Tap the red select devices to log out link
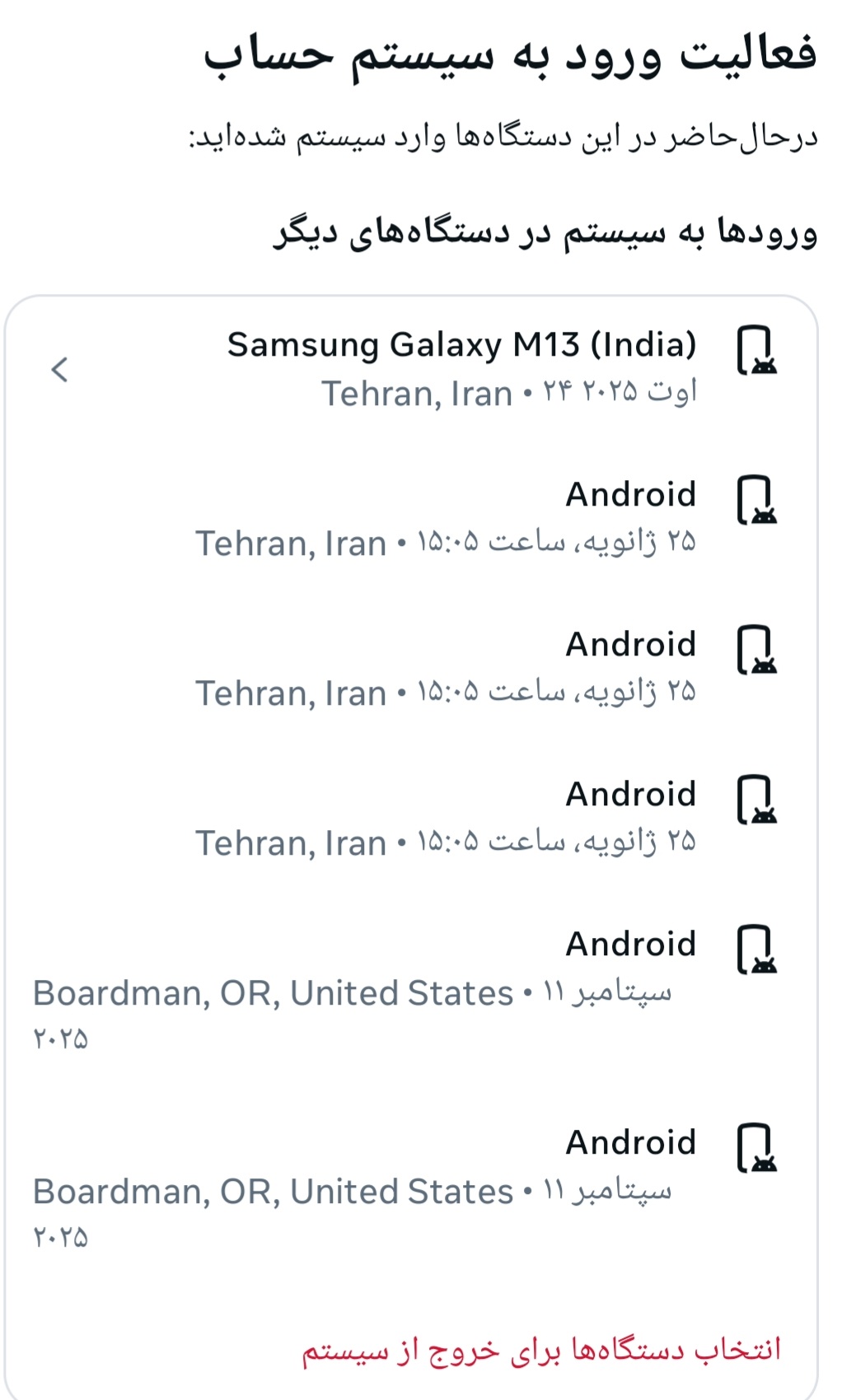The width and height of the screenshot is (856, 1400). [x=540, y=1350]
